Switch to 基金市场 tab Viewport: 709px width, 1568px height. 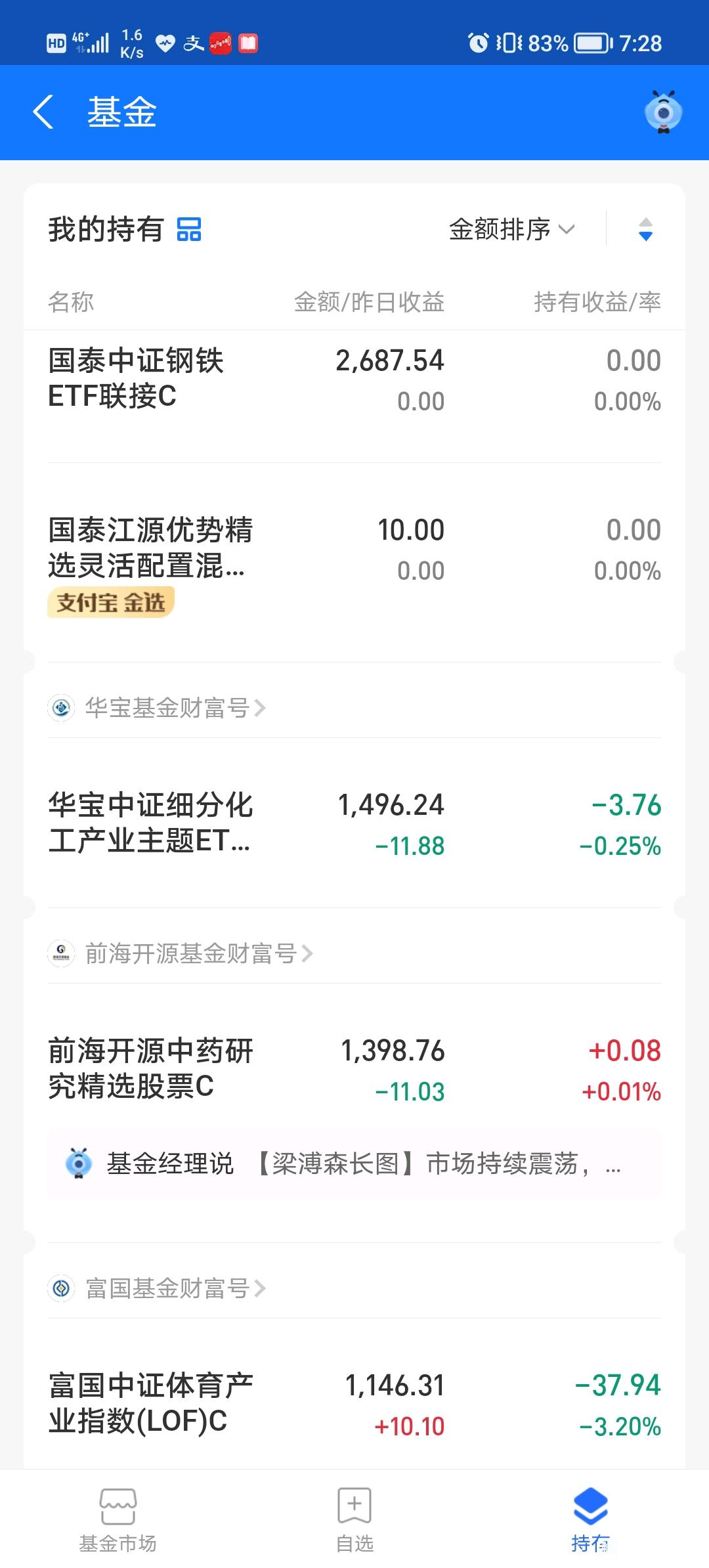coord(118,1519)
